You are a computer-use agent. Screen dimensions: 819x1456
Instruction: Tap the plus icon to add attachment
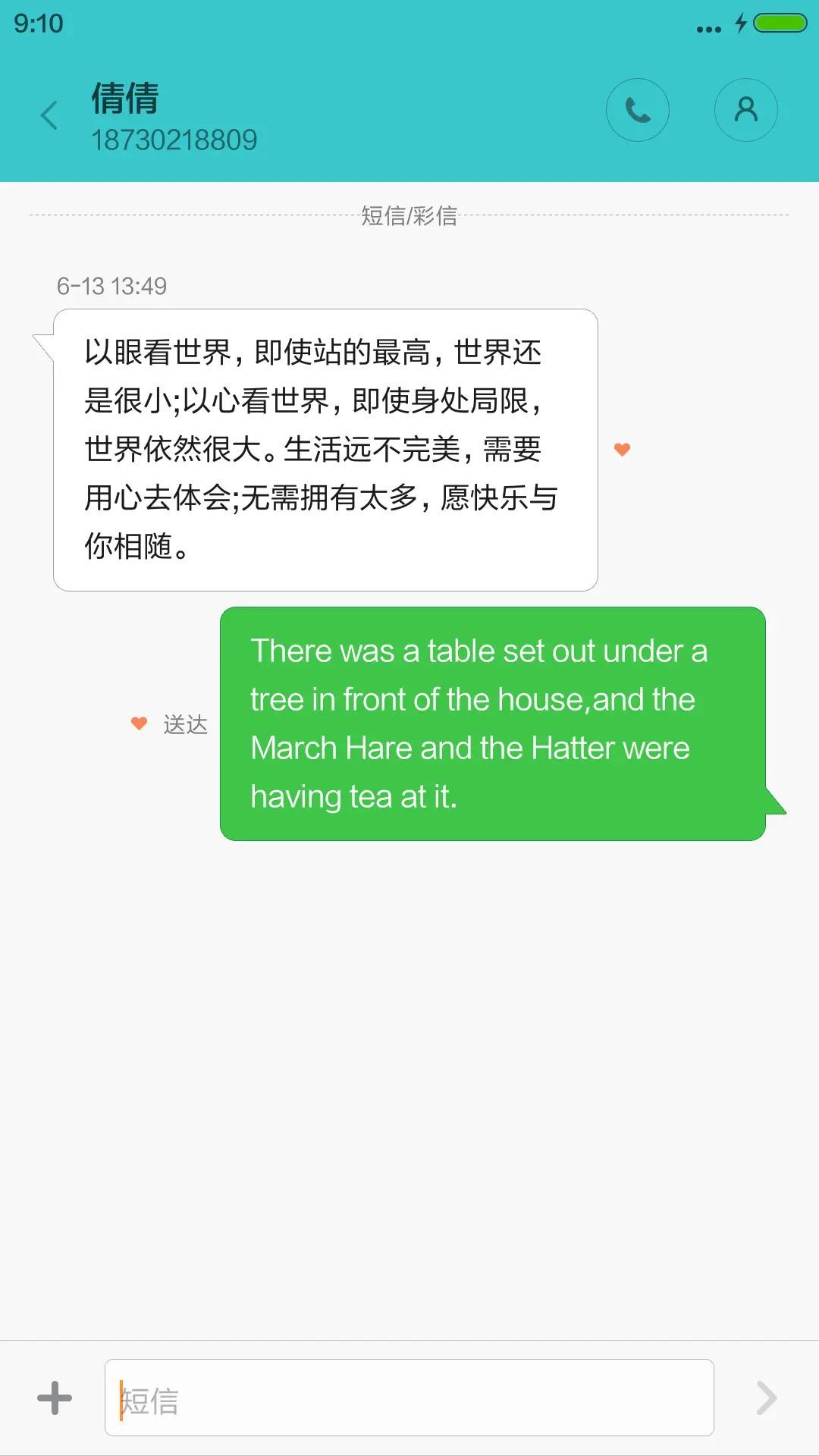click(x=54, y=1399)
